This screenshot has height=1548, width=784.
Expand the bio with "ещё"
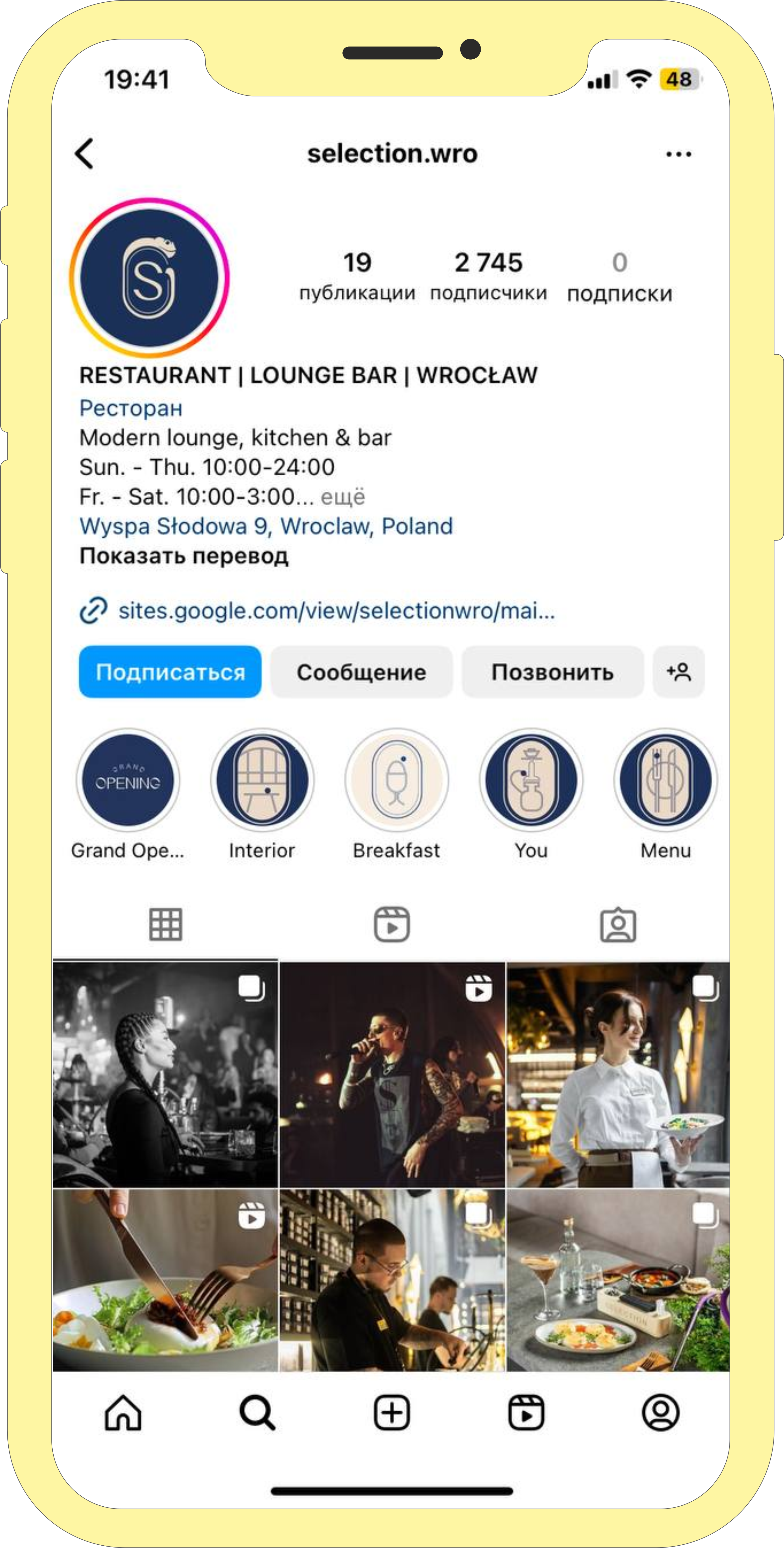pyautogui.click(x=343, y=497)
